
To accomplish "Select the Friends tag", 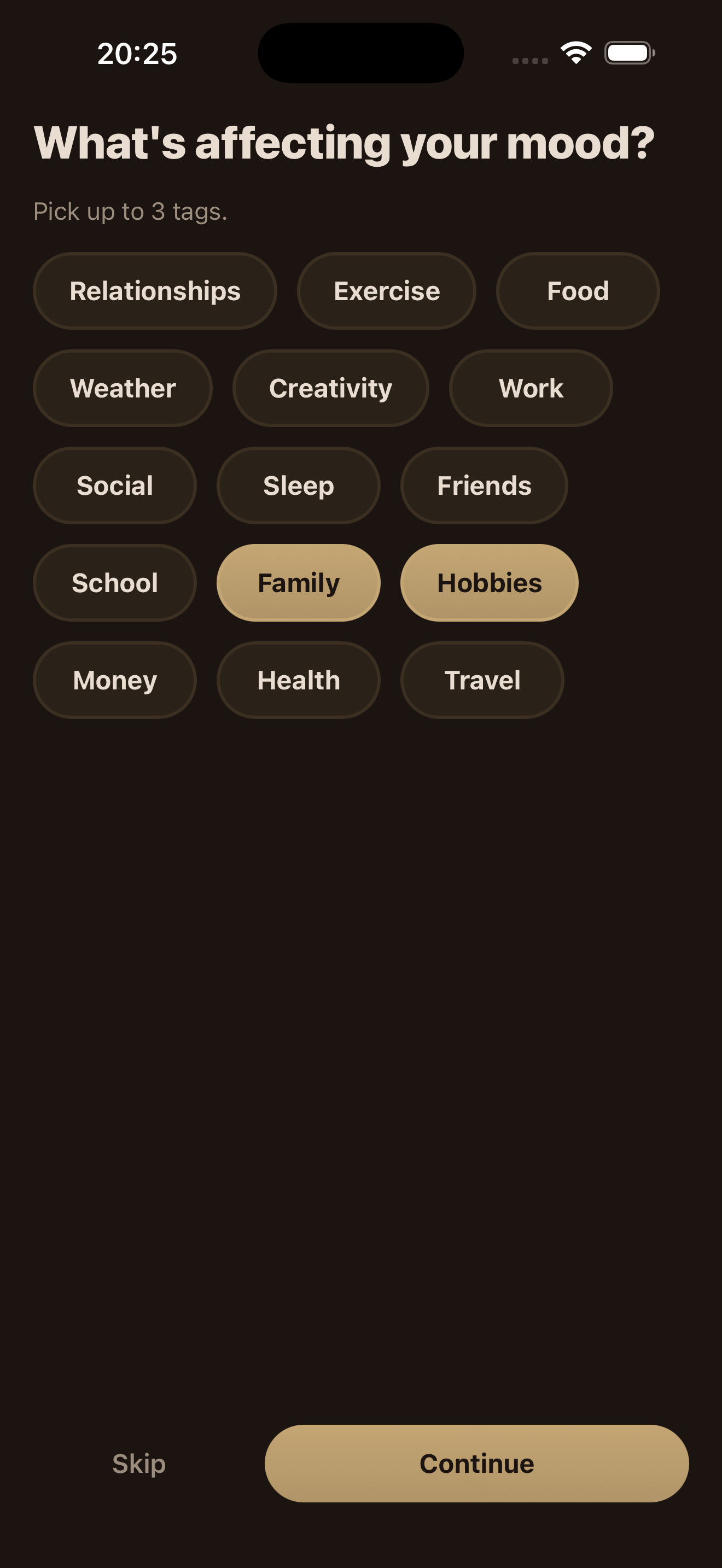I will [484, 485].
